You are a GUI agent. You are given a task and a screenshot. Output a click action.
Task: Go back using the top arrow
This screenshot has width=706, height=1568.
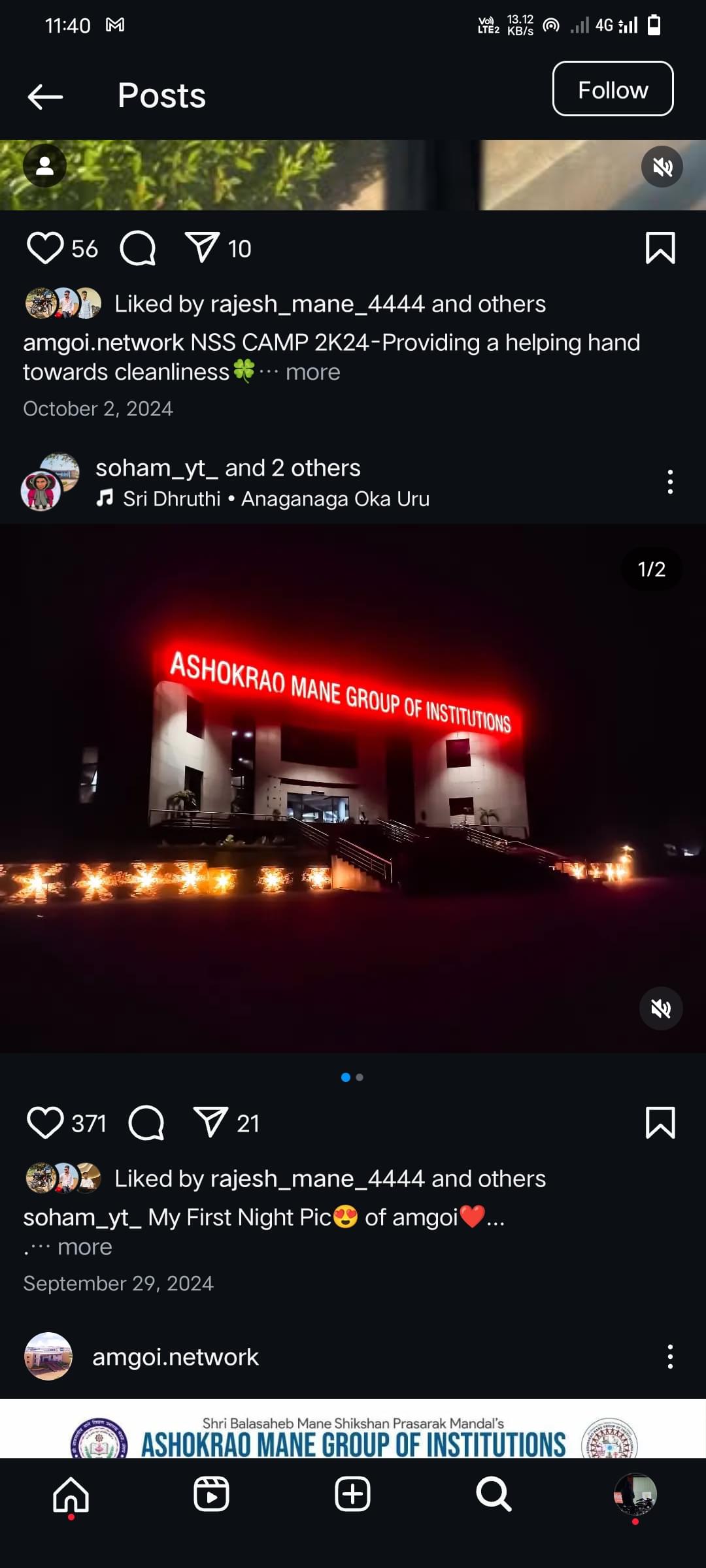tap(45, 97)
